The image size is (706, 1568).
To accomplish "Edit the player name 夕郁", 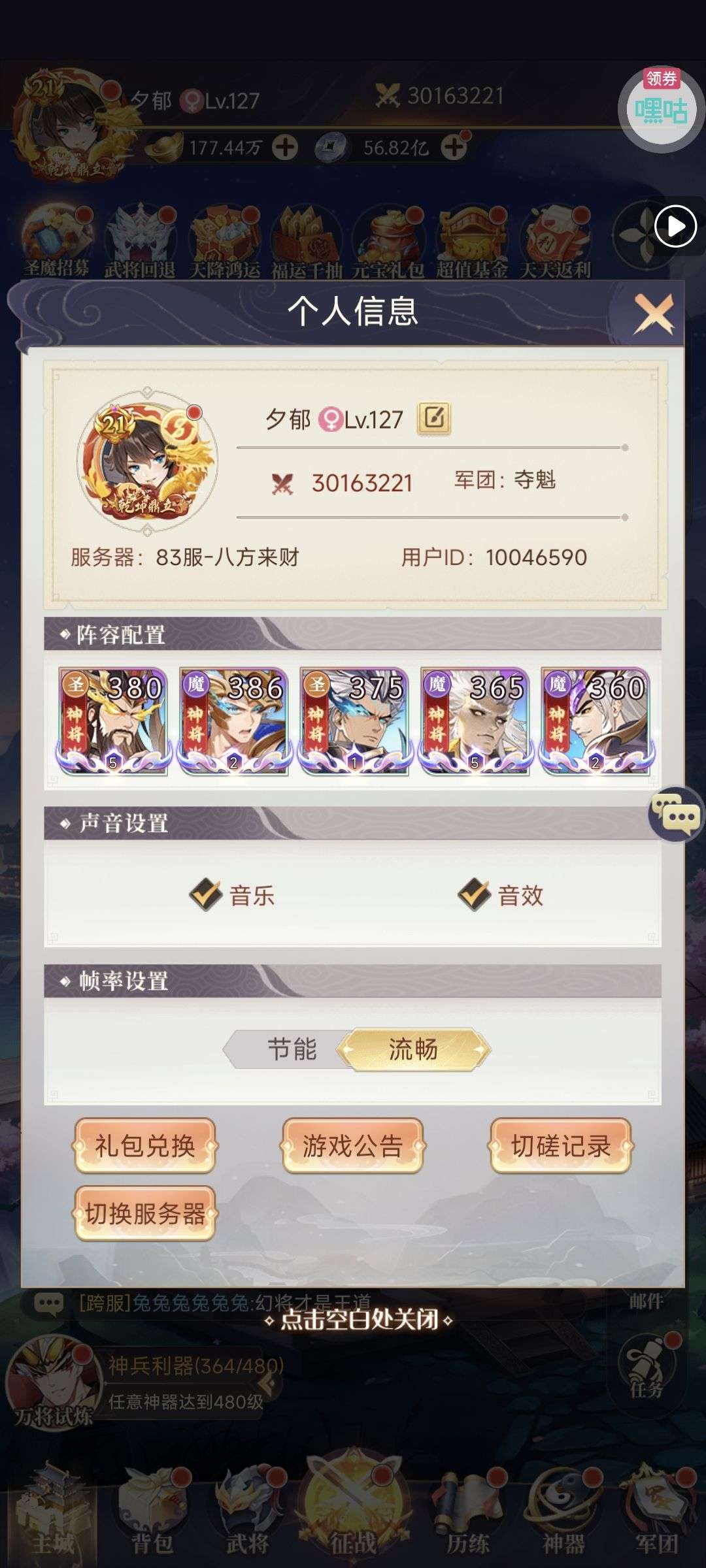I will [x=434, y=418].
